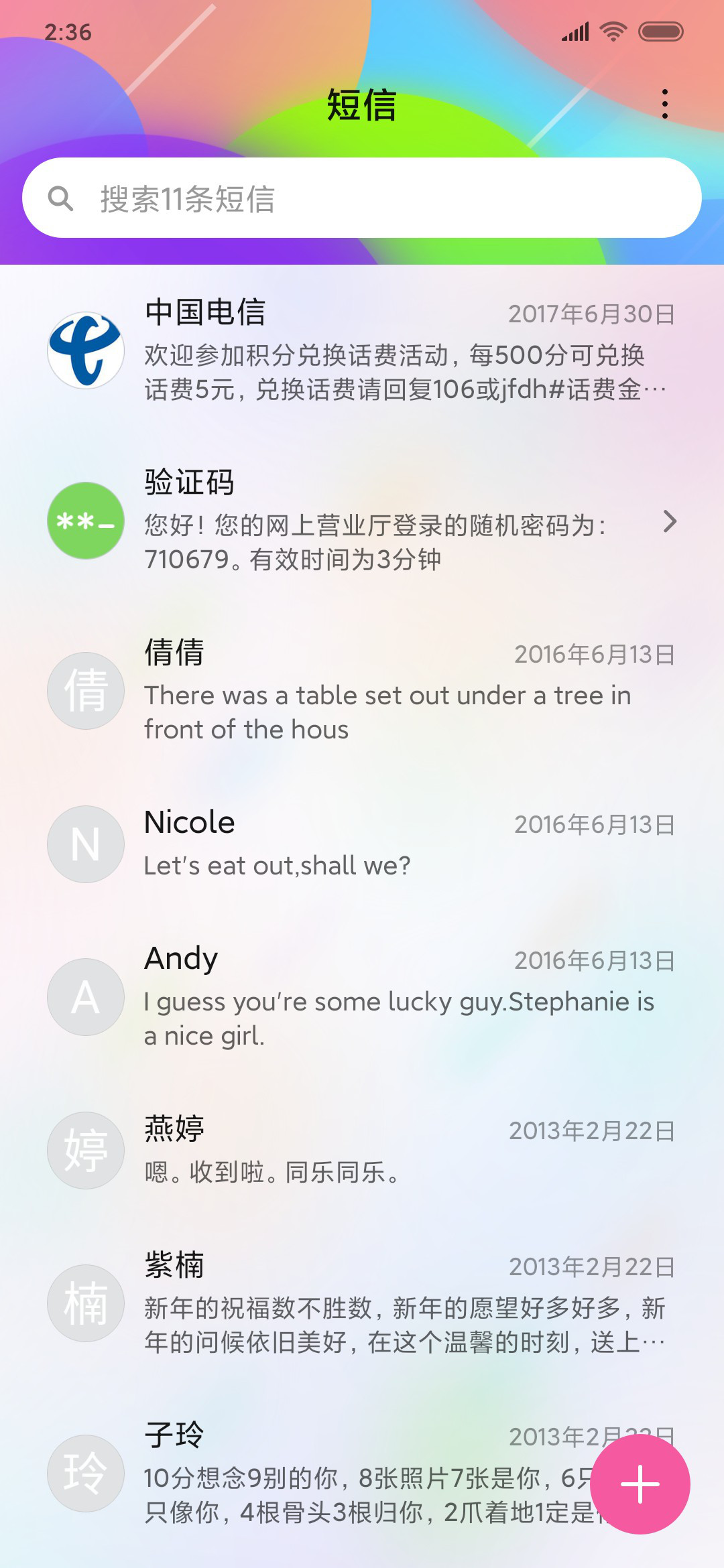This screenshot has height=1568, width=724.
Task: Open the conversation with 倩倩
Action: point(362,690)
